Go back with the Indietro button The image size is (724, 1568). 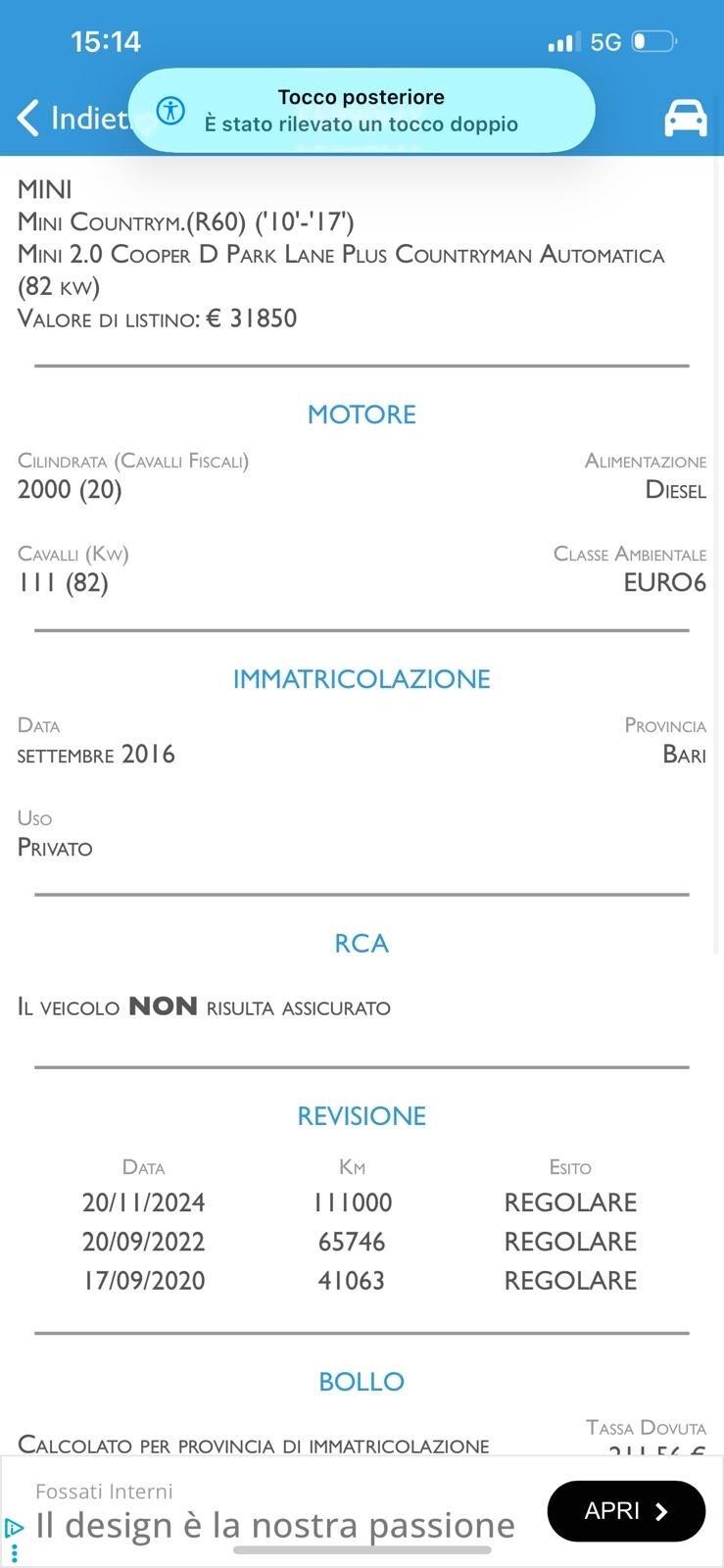[69, 119]
